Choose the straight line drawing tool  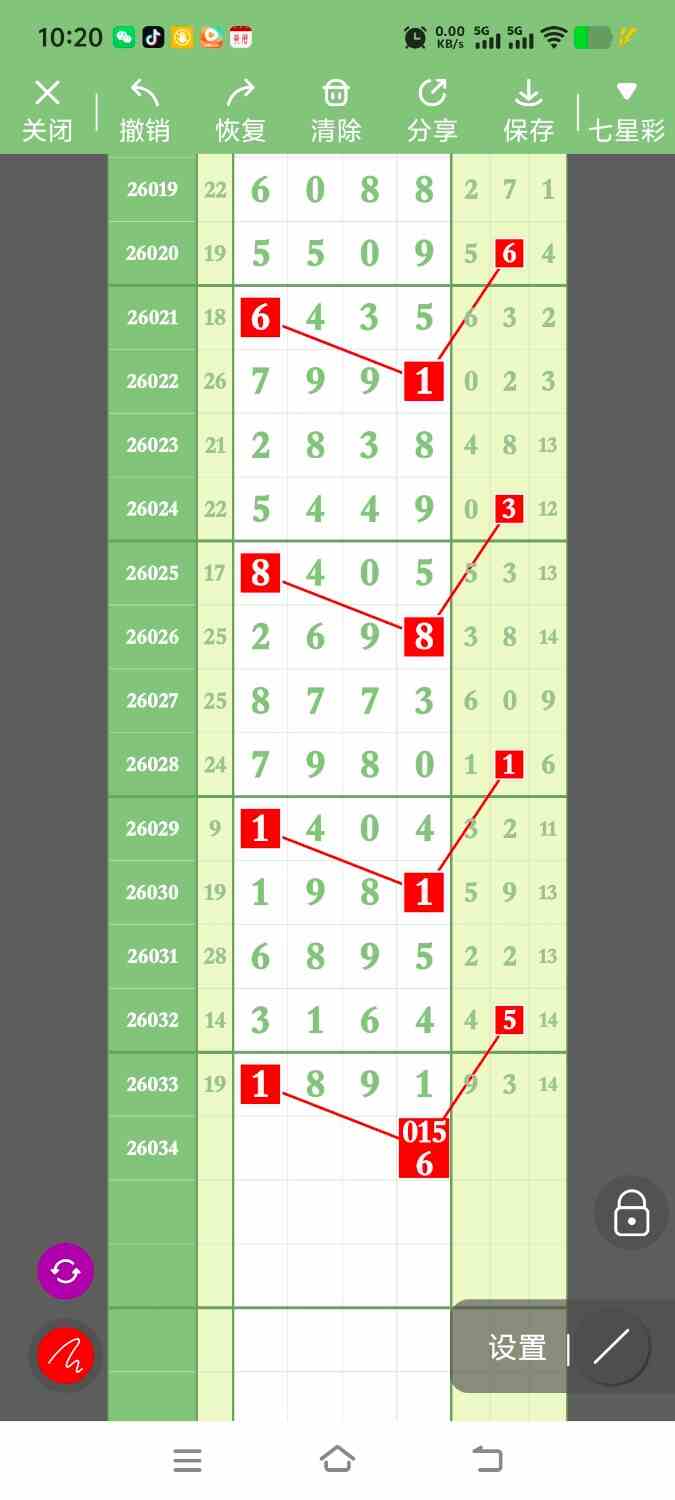pos(611,1348)
